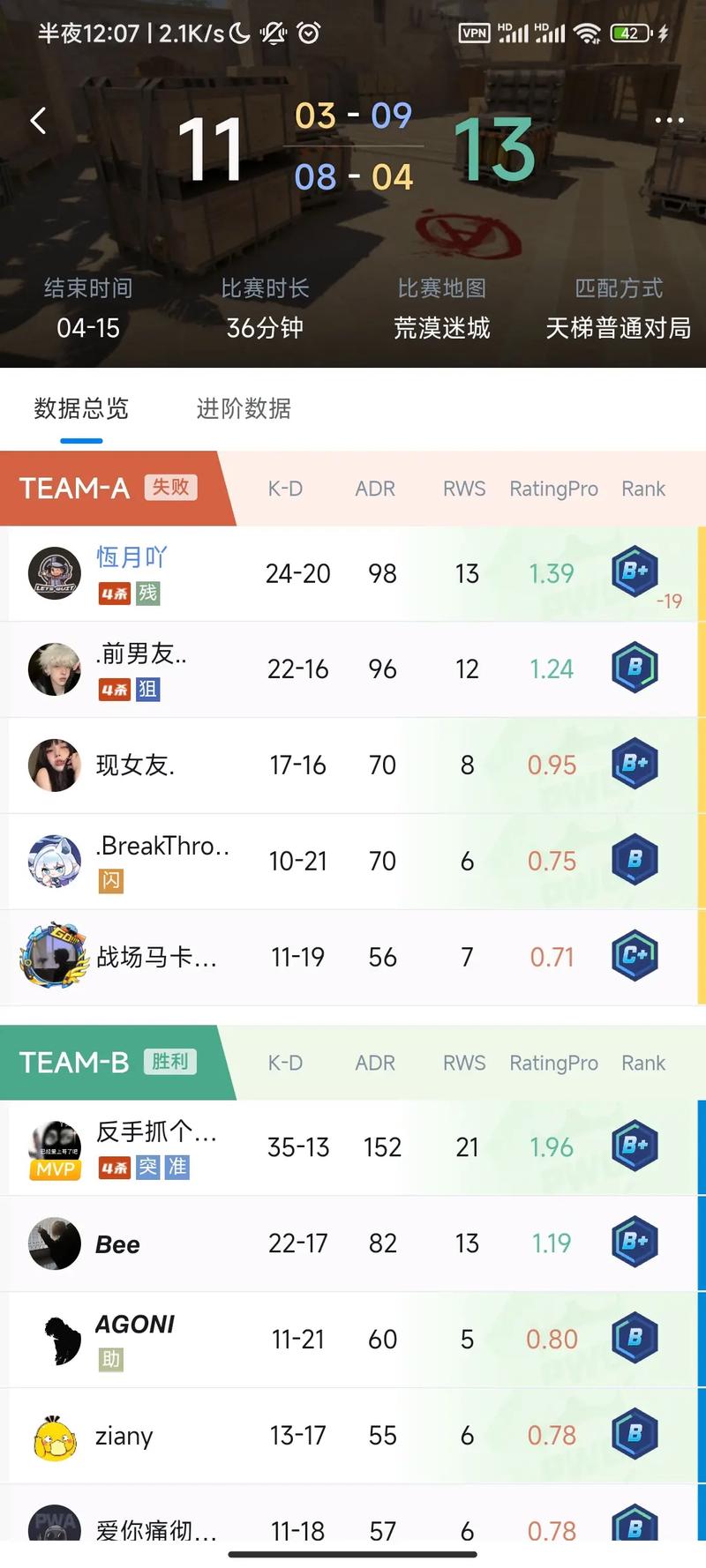This screenshot has width=706, height=1568.
Task: Select the 数据总览 tab
Action: [x=81, y=408]
